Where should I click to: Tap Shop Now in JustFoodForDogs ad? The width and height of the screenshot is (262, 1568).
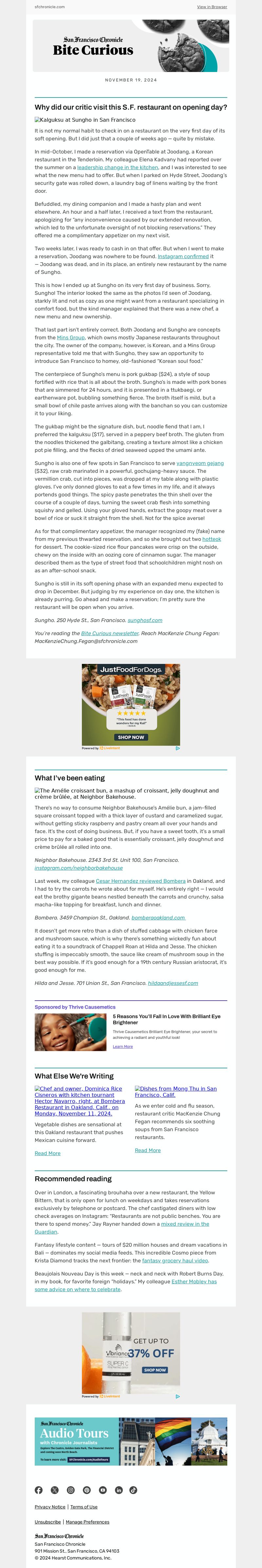coord(131,737)
